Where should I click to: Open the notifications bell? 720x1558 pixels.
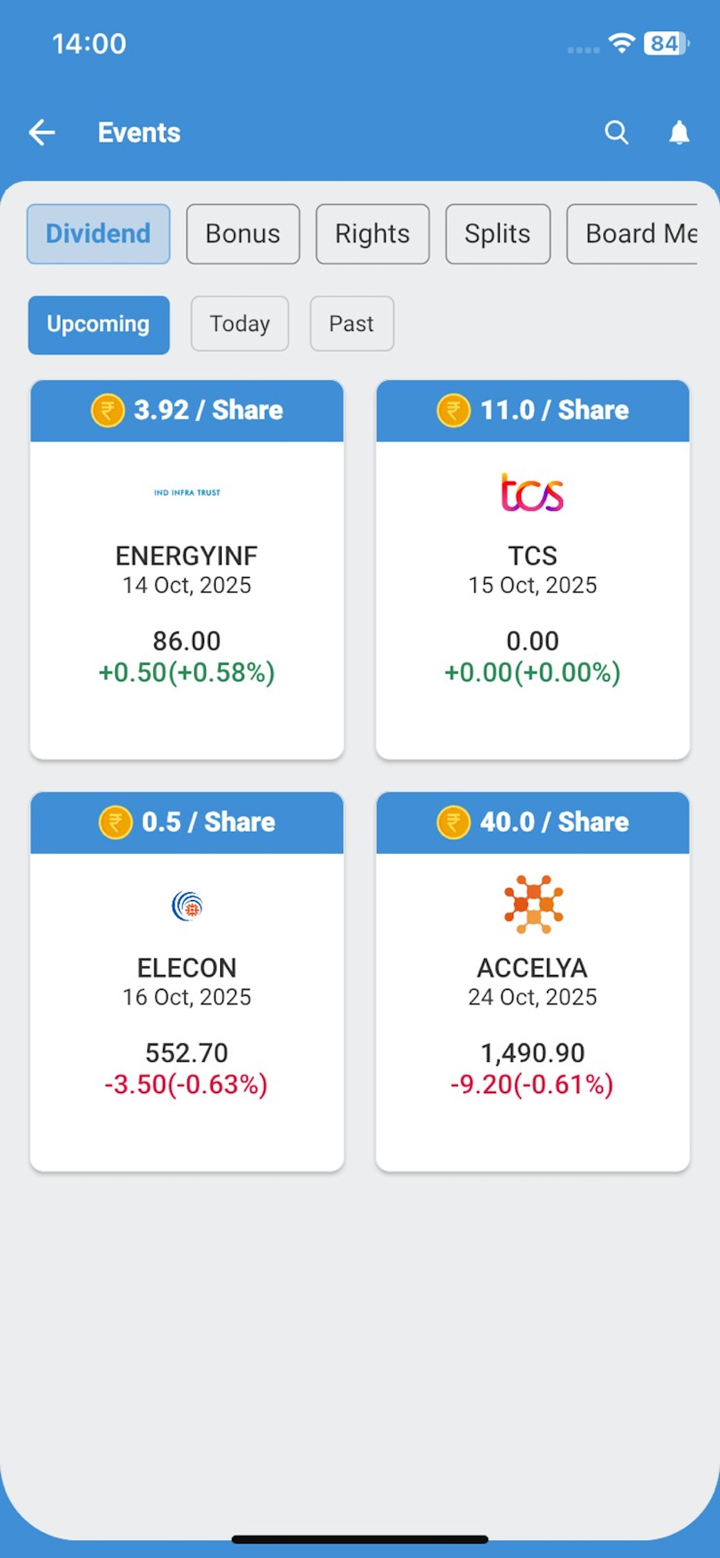[679, 132]
